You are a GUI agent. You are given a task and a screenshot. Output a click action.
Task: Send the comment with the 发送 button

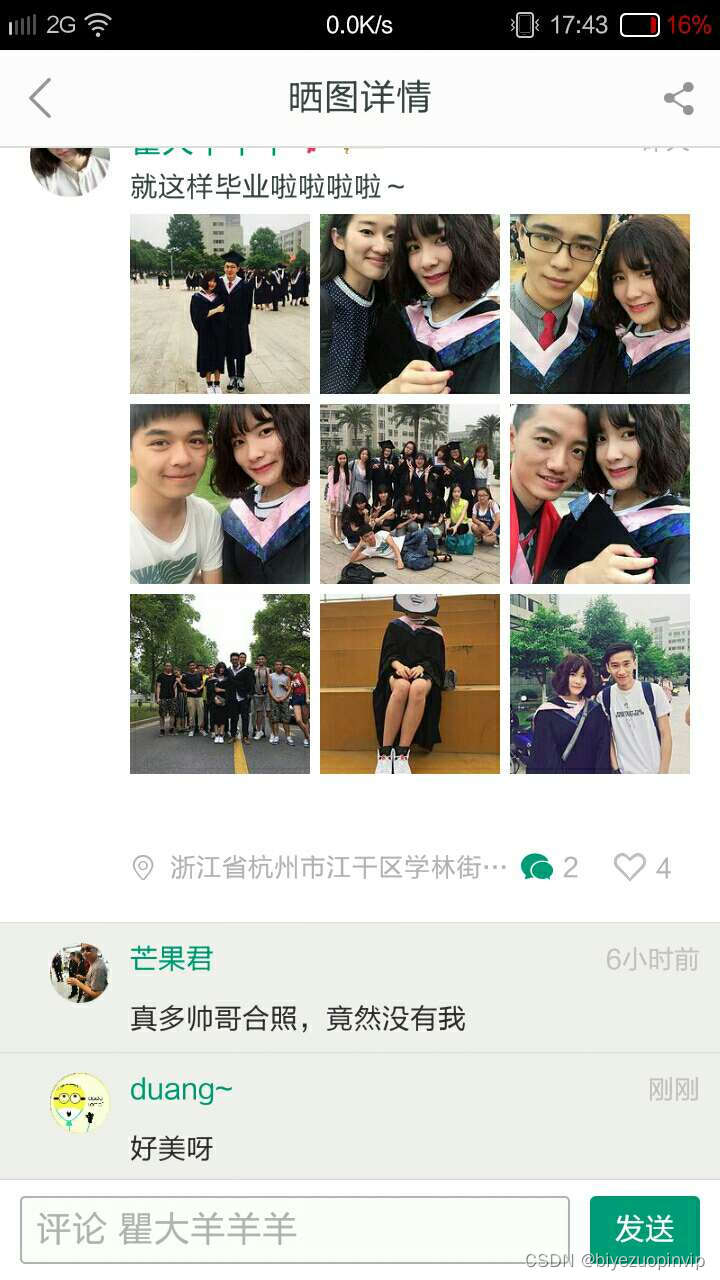pos(644,1229)
